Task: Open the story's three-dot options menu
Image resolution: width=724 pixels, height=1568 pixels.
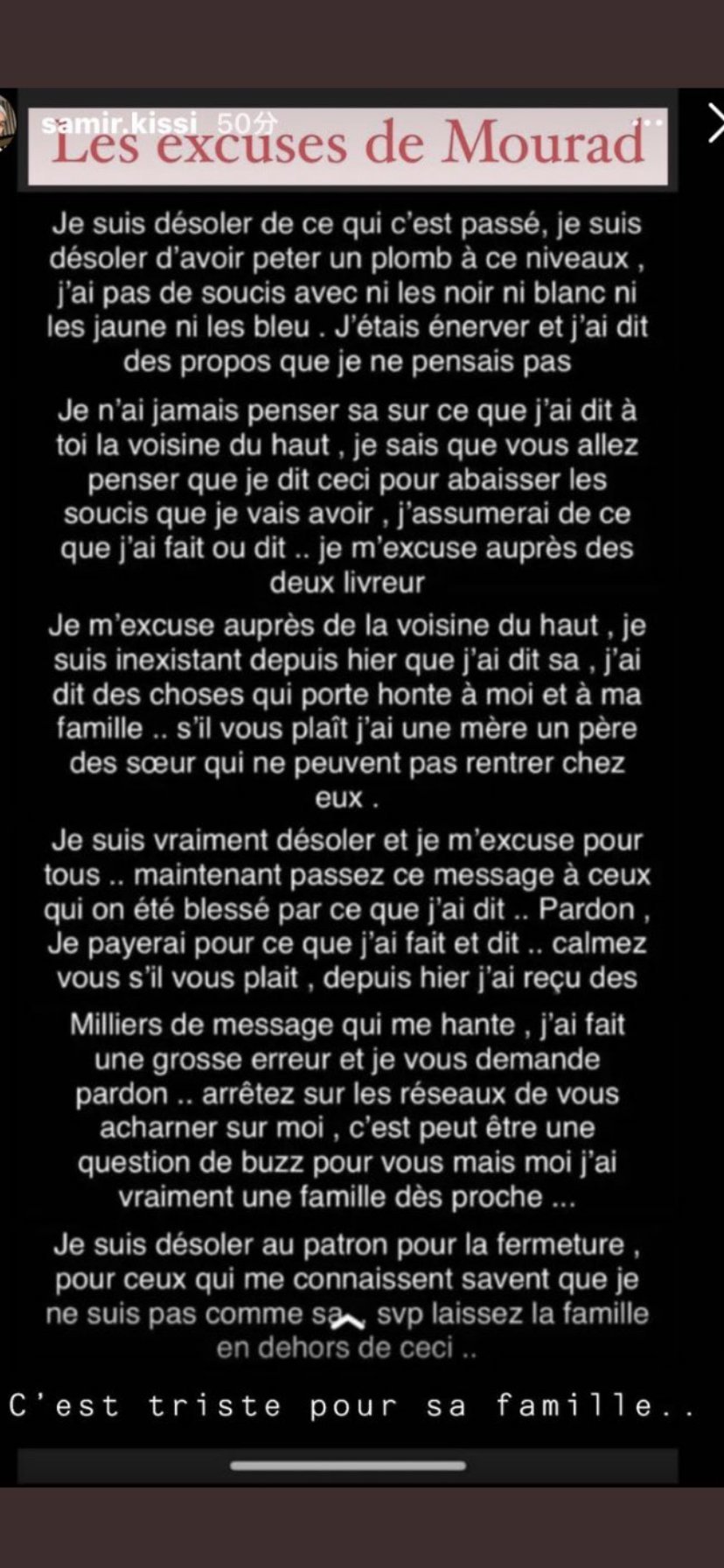Action: (648, 123)
